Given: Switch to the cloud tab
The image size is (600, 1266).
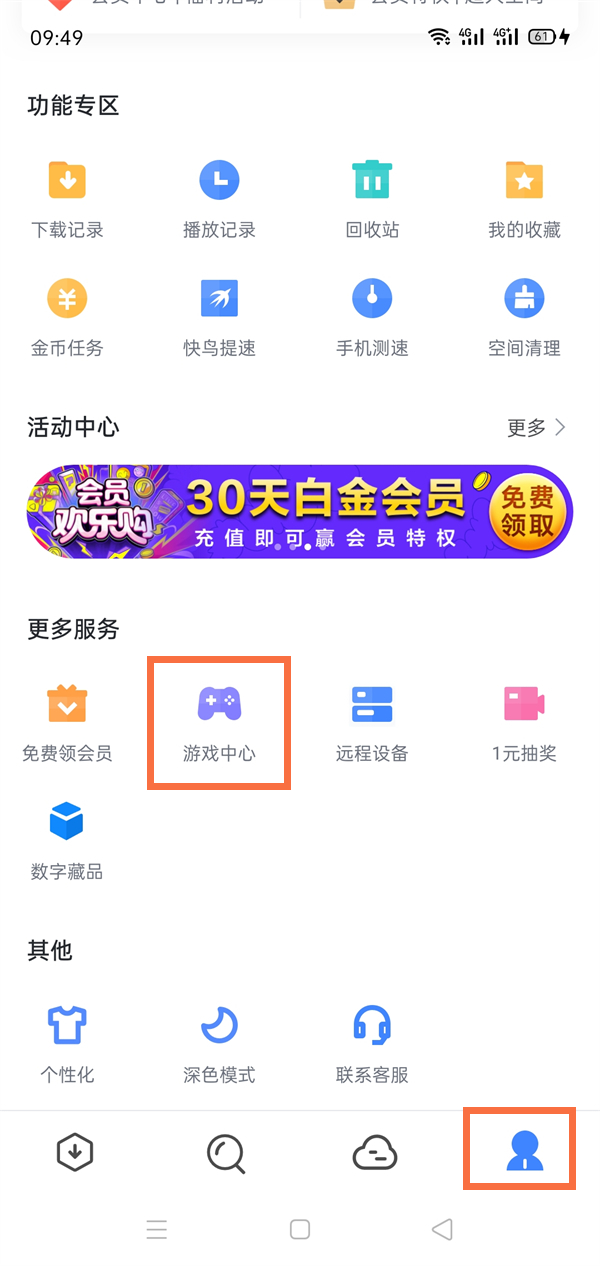Looking at the screenshot, I should pos(375,1154).
